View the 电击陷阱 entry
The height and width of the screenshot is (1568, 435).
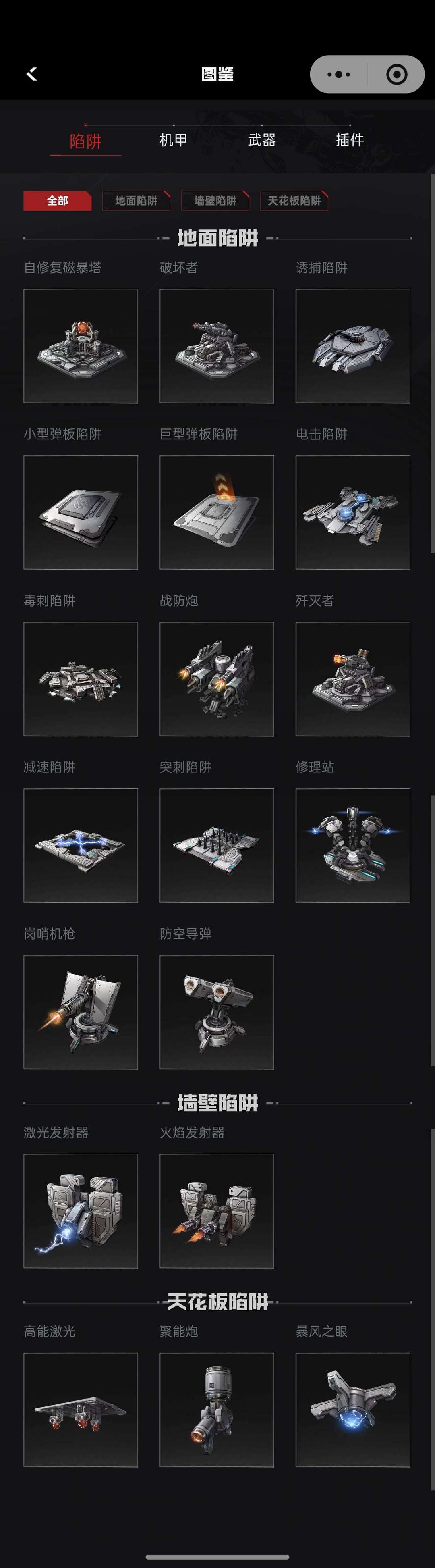353,512
